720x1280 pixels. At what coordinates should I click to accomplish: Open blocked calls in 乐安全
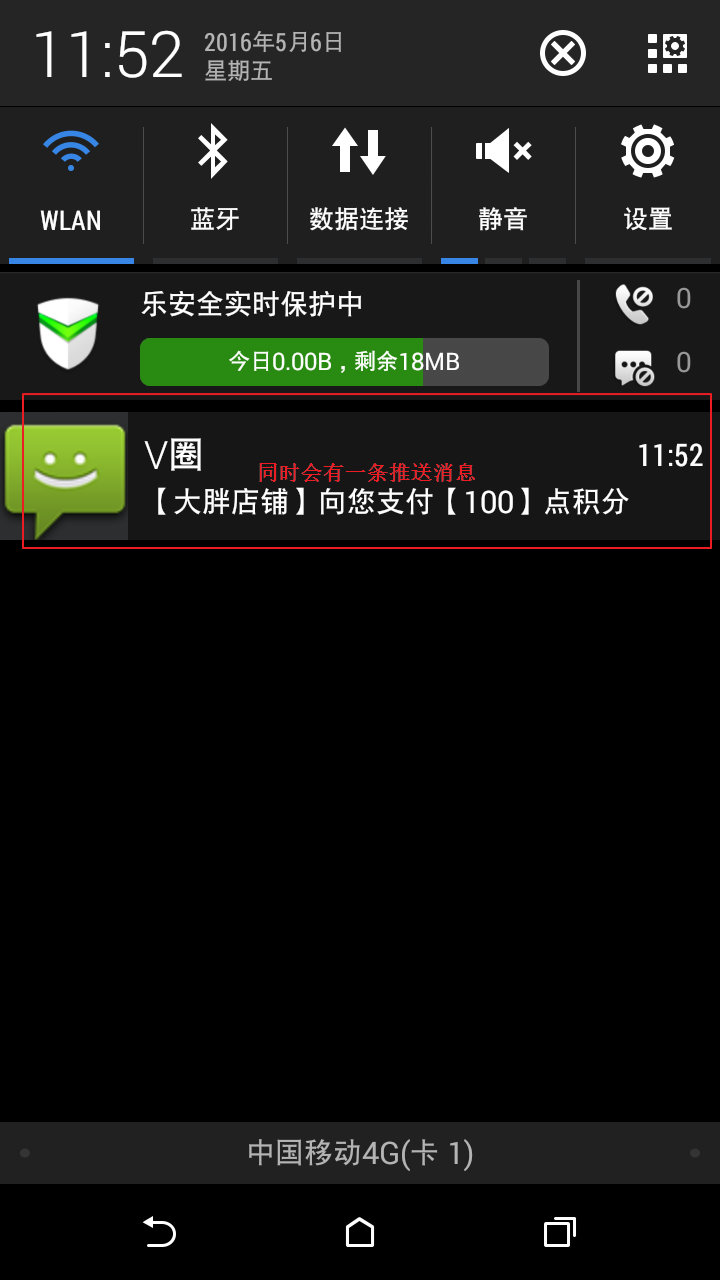(x=652, y=302)
